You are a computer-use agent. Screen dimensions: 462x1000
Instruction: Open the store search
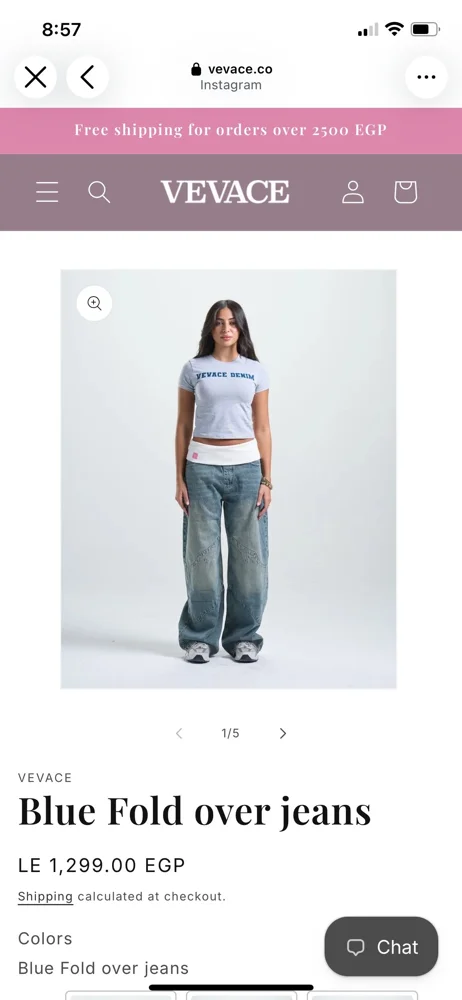[99, 192]
